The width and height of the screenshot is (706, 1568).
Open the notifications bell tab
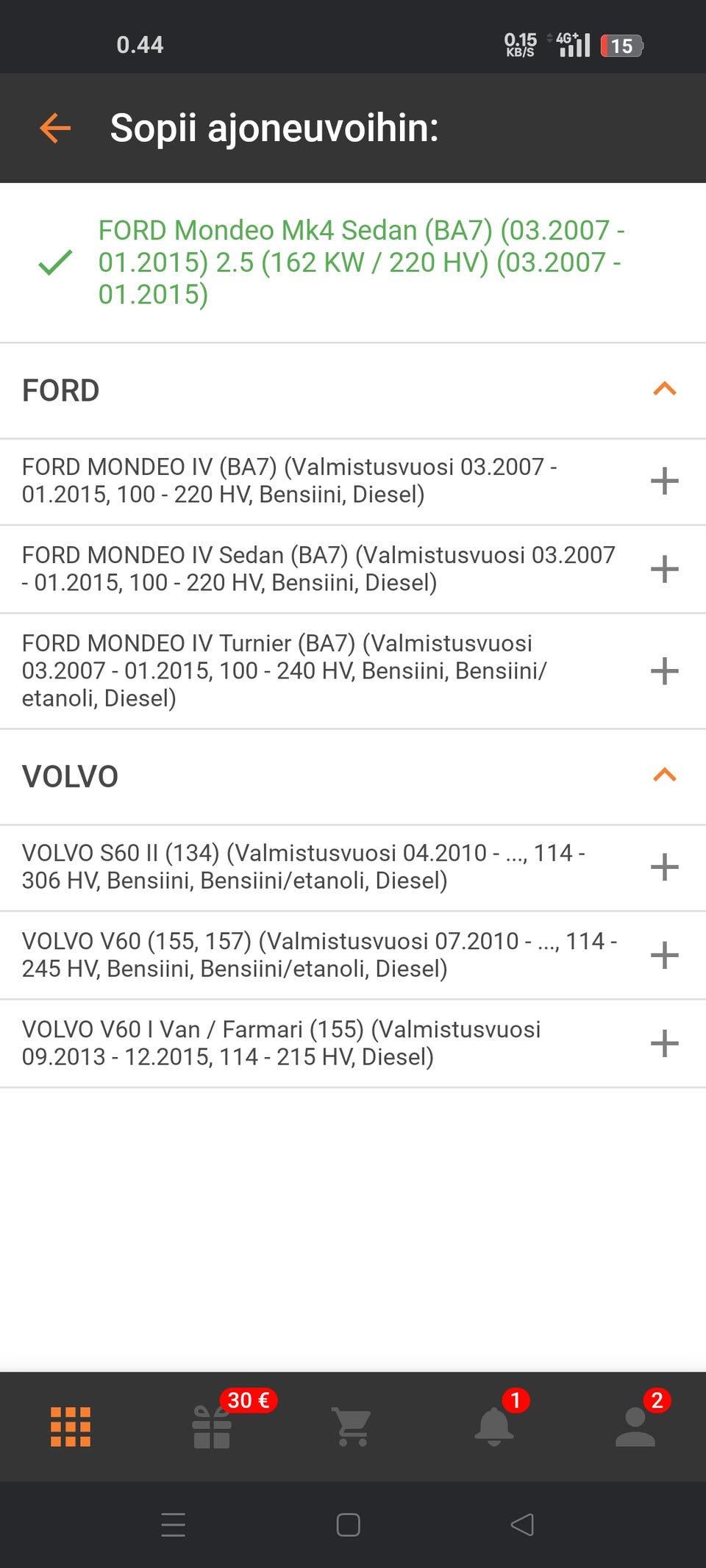493,1427
